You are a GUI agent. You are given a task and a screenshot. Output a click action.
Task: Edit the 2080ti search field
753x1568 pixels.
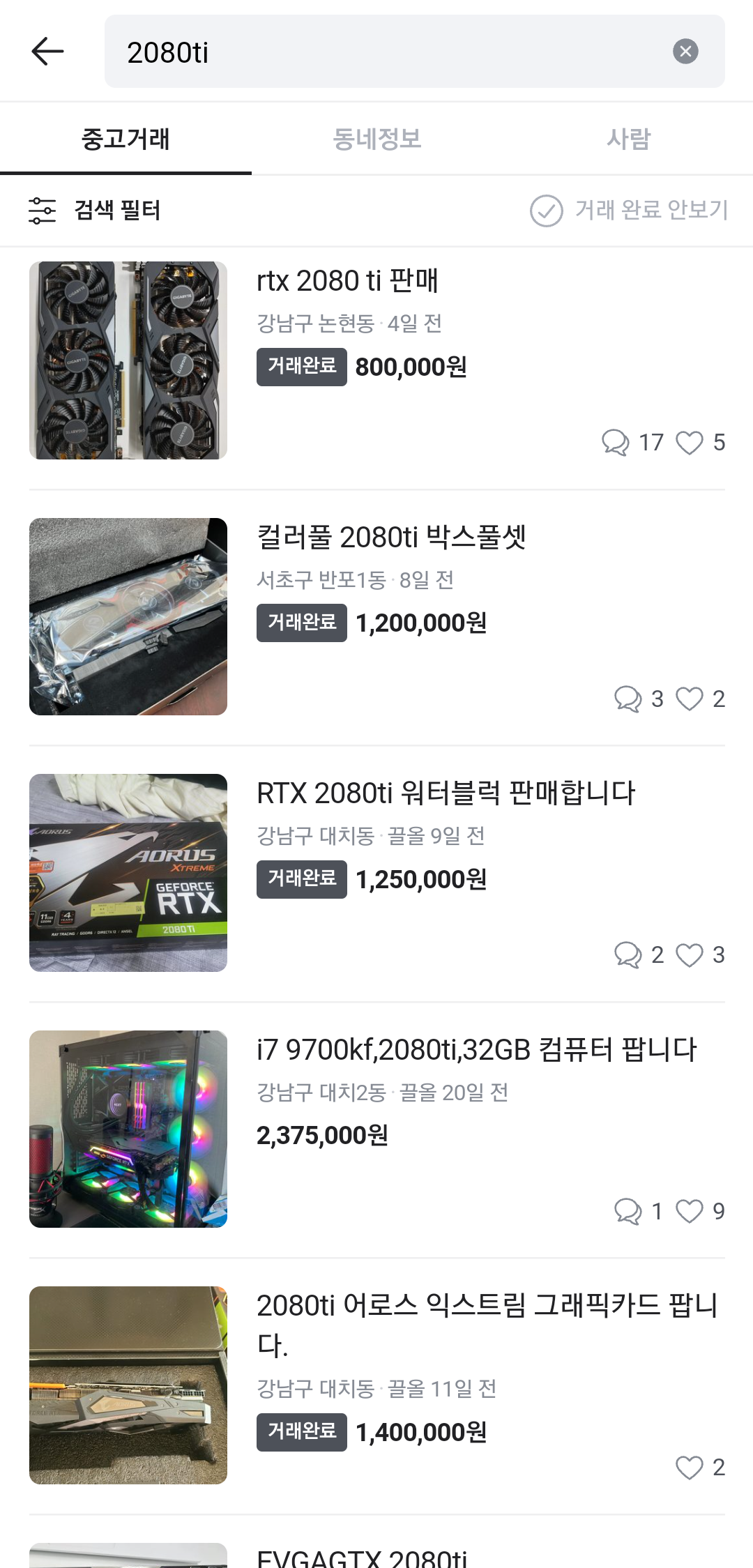(390, 52)
